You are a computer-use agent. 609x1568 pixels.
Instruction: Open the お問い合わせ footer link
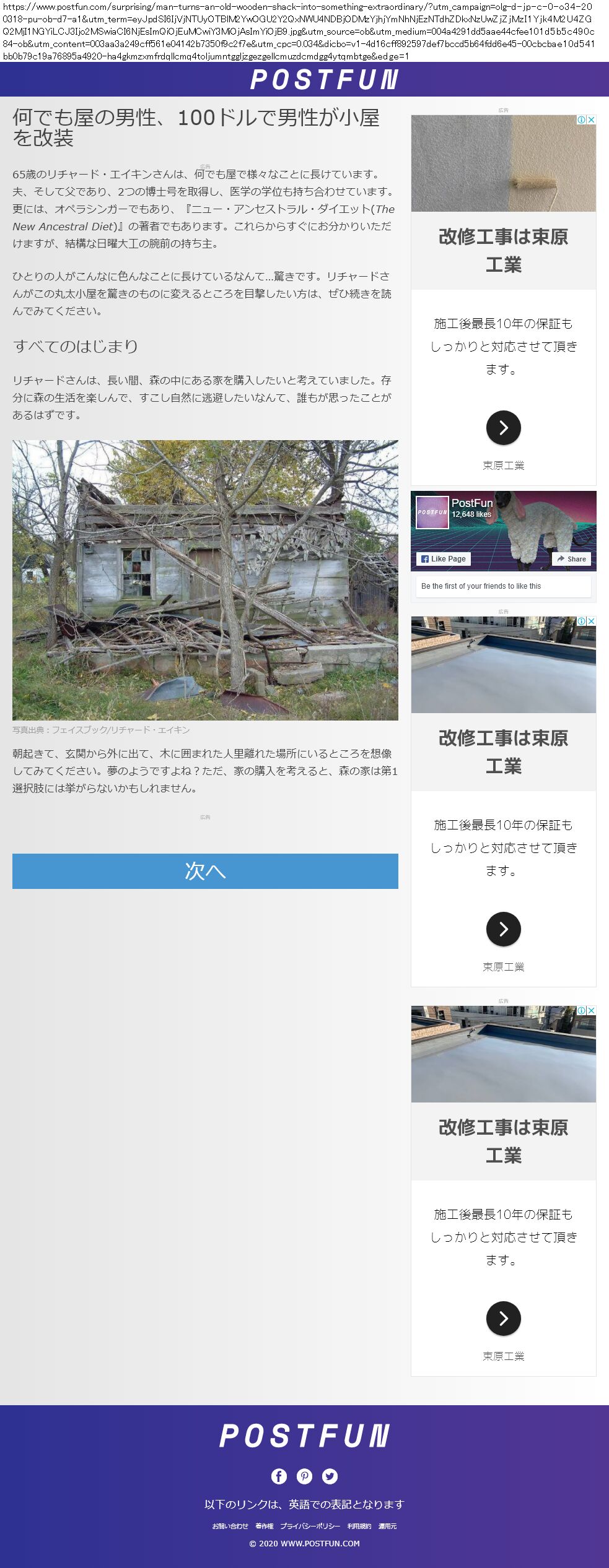tap(230, 1526)
